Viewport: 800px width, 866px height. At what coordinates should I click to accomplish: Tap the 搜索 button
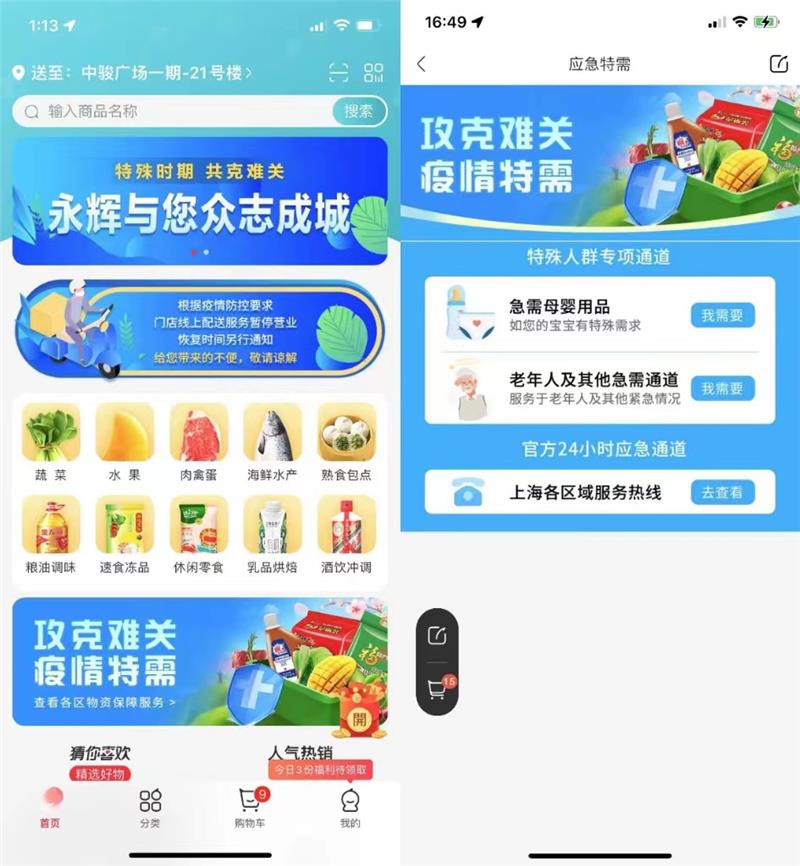pos(359,112)
